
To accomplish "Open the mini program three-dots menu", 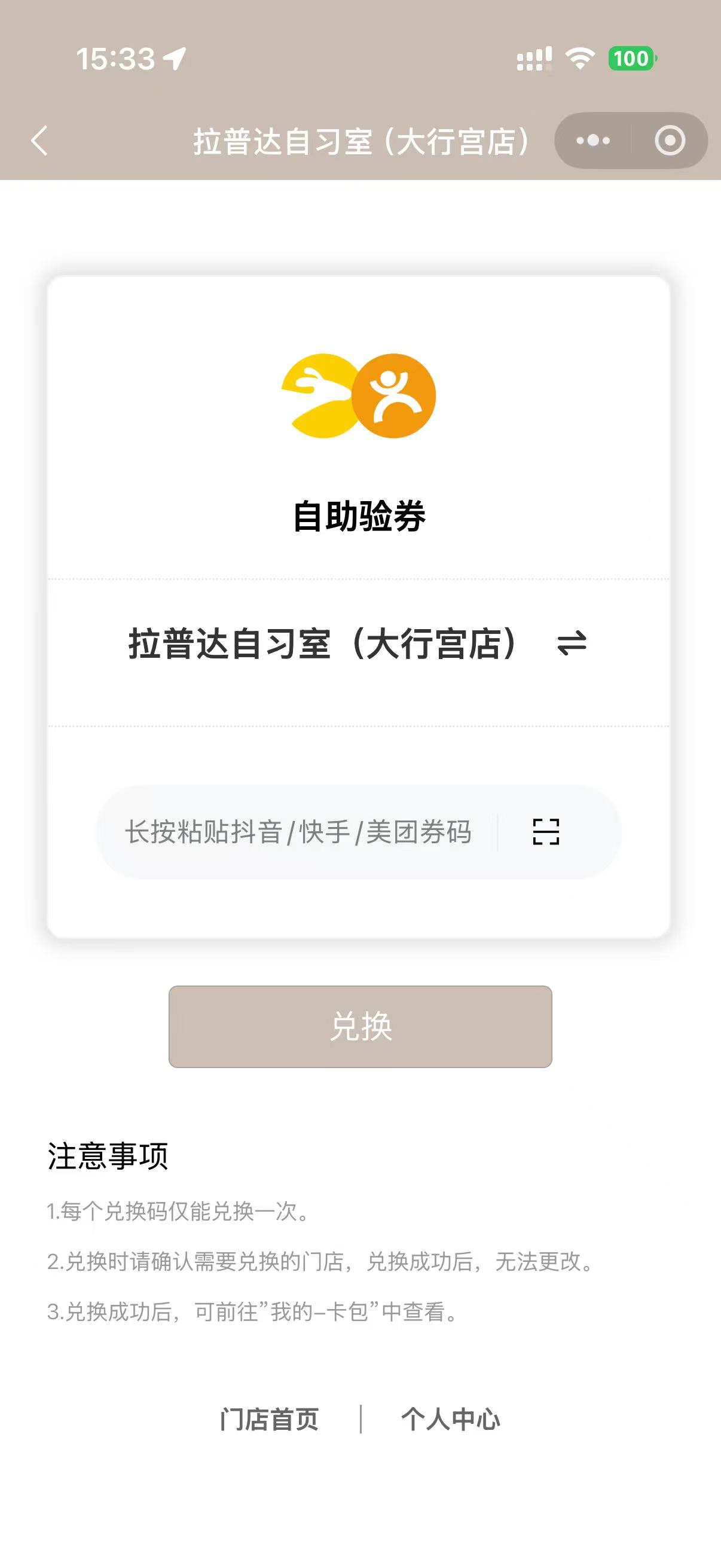I will click(x=592, y=141).
